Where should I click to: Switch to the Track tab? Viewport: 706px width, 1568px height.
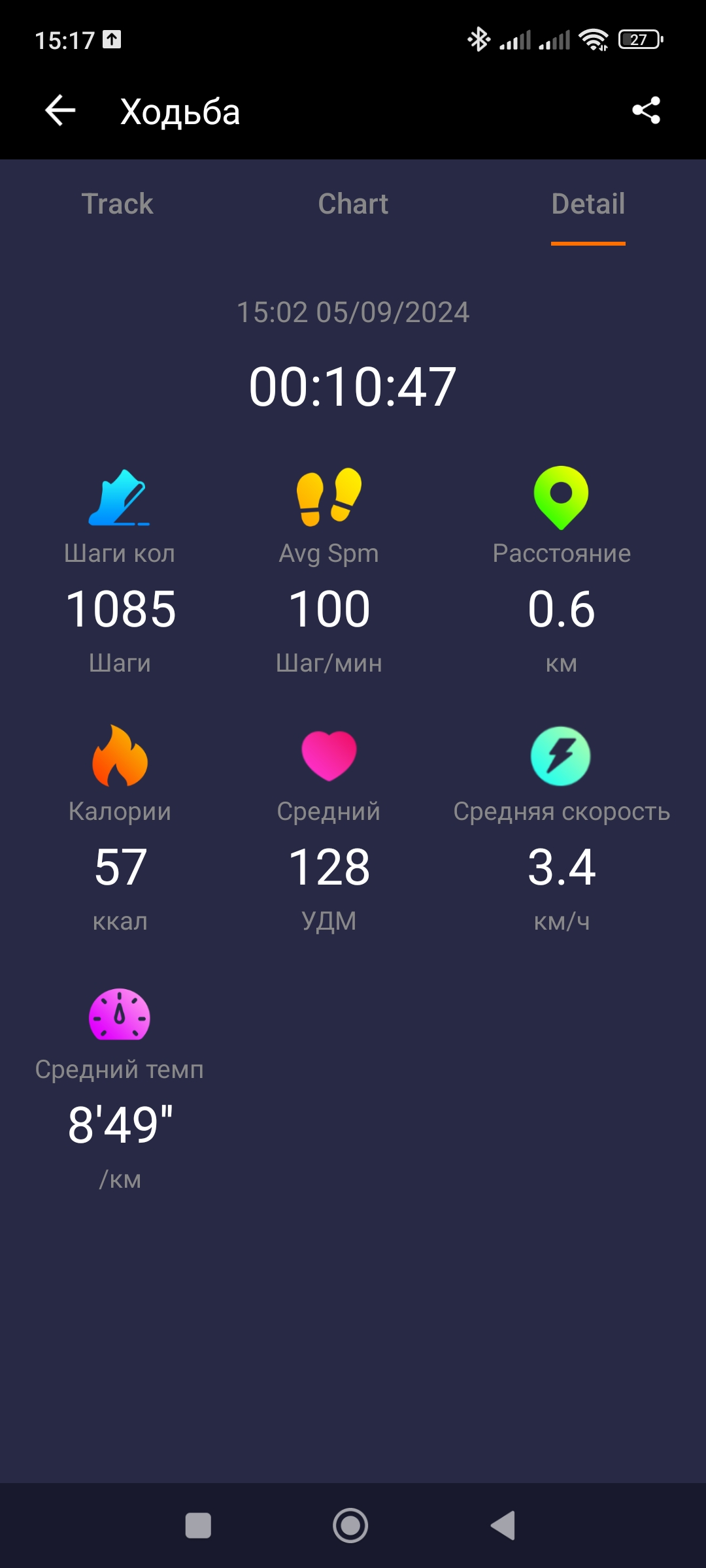tap(118, 204)
